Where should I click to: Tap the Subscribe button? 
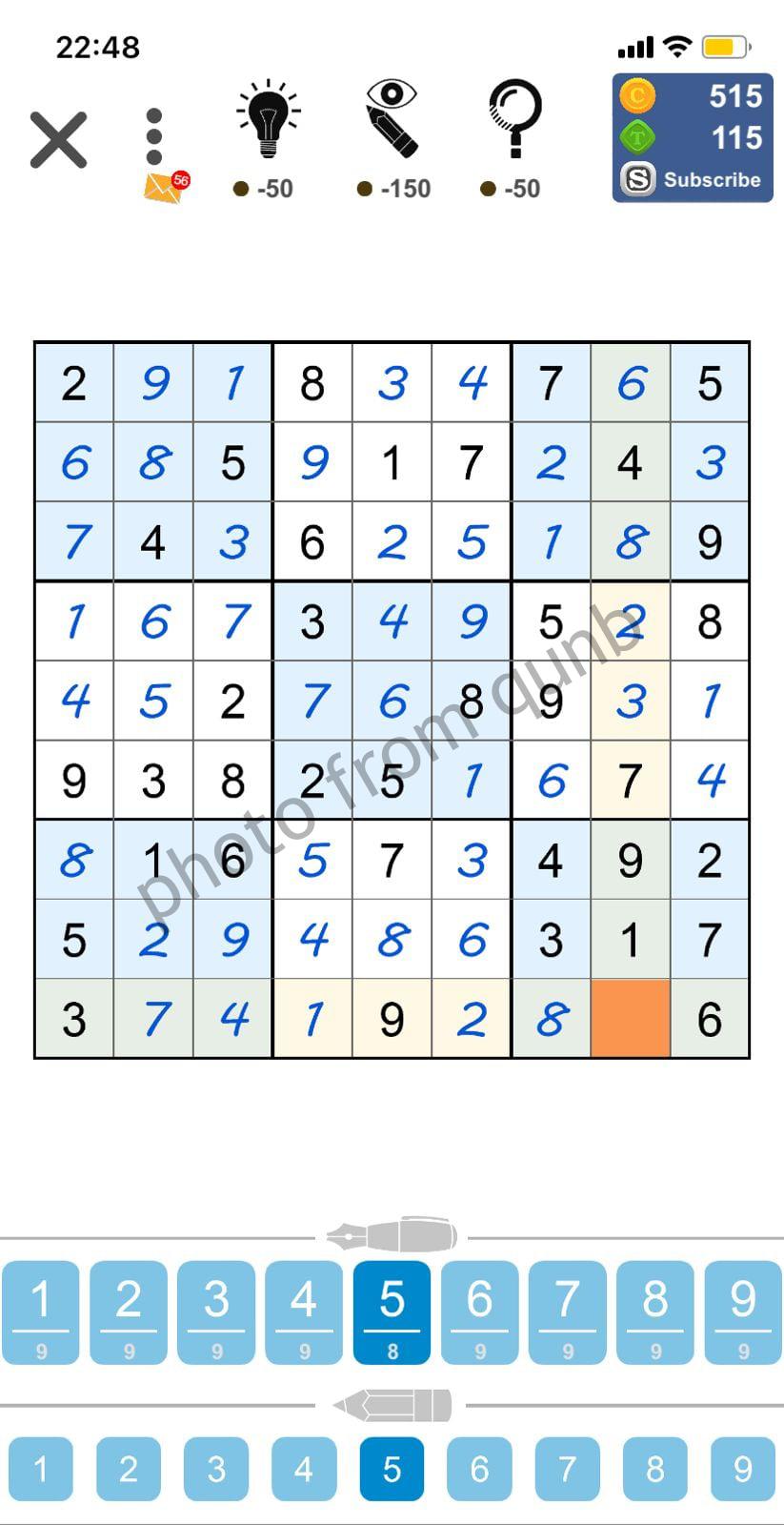(x=693, y=179)
